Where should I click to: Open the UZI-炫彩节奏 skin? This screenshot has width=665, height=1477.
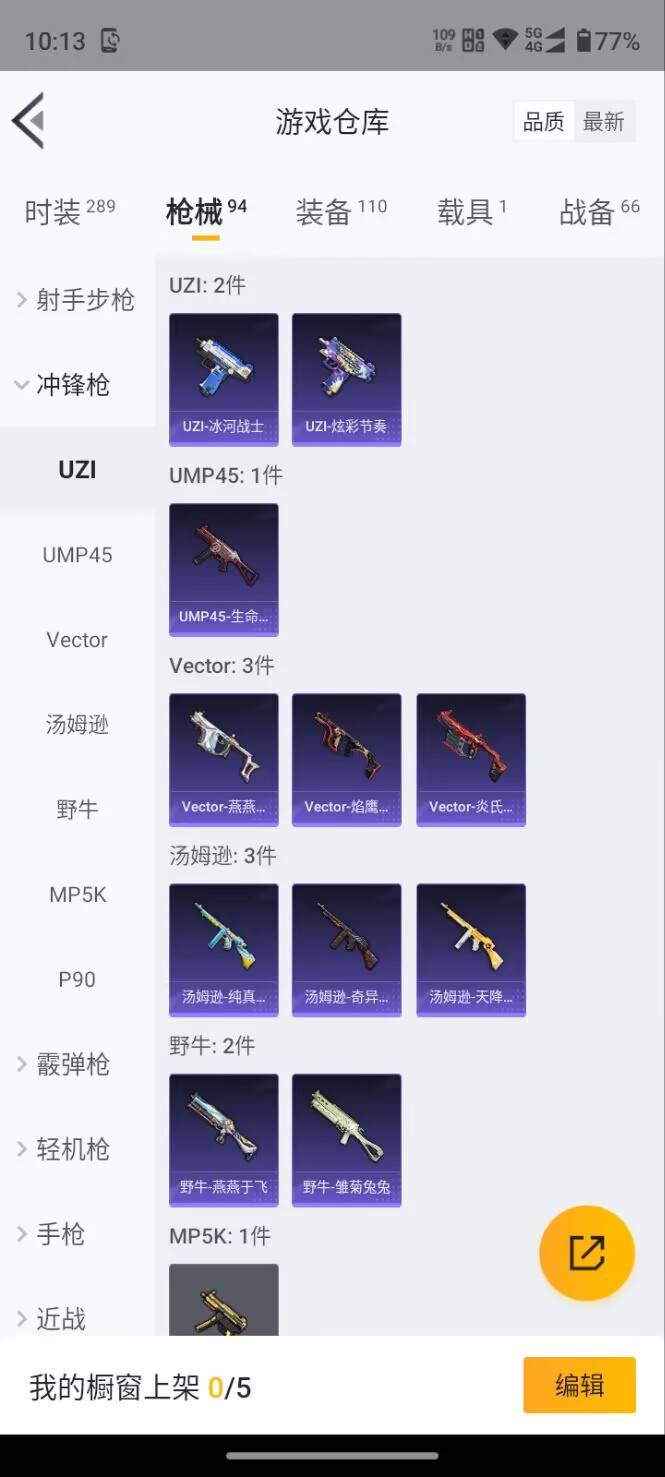(x=346, y=379)
